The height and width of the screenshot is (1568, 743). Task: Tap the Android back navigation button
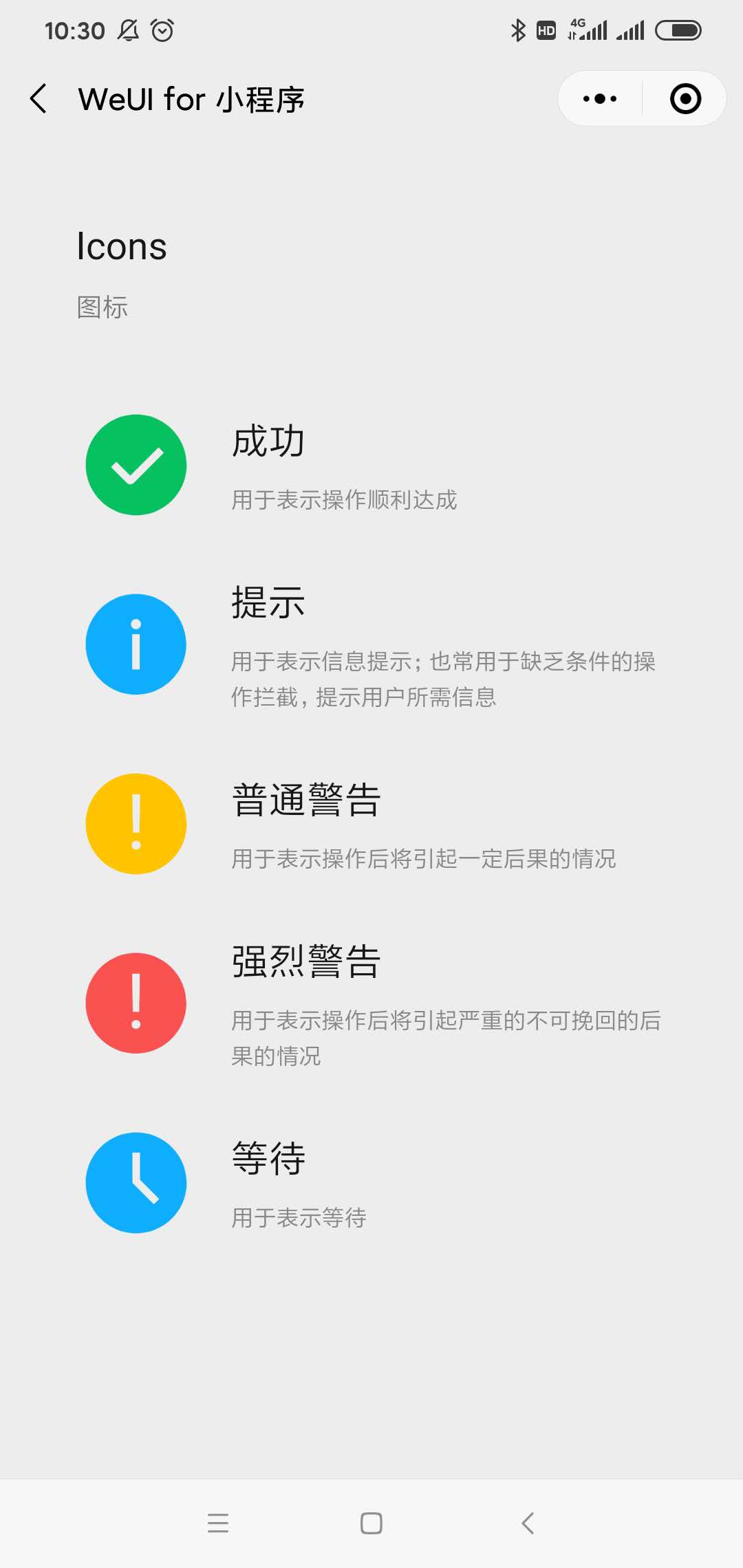point(526,1523)
